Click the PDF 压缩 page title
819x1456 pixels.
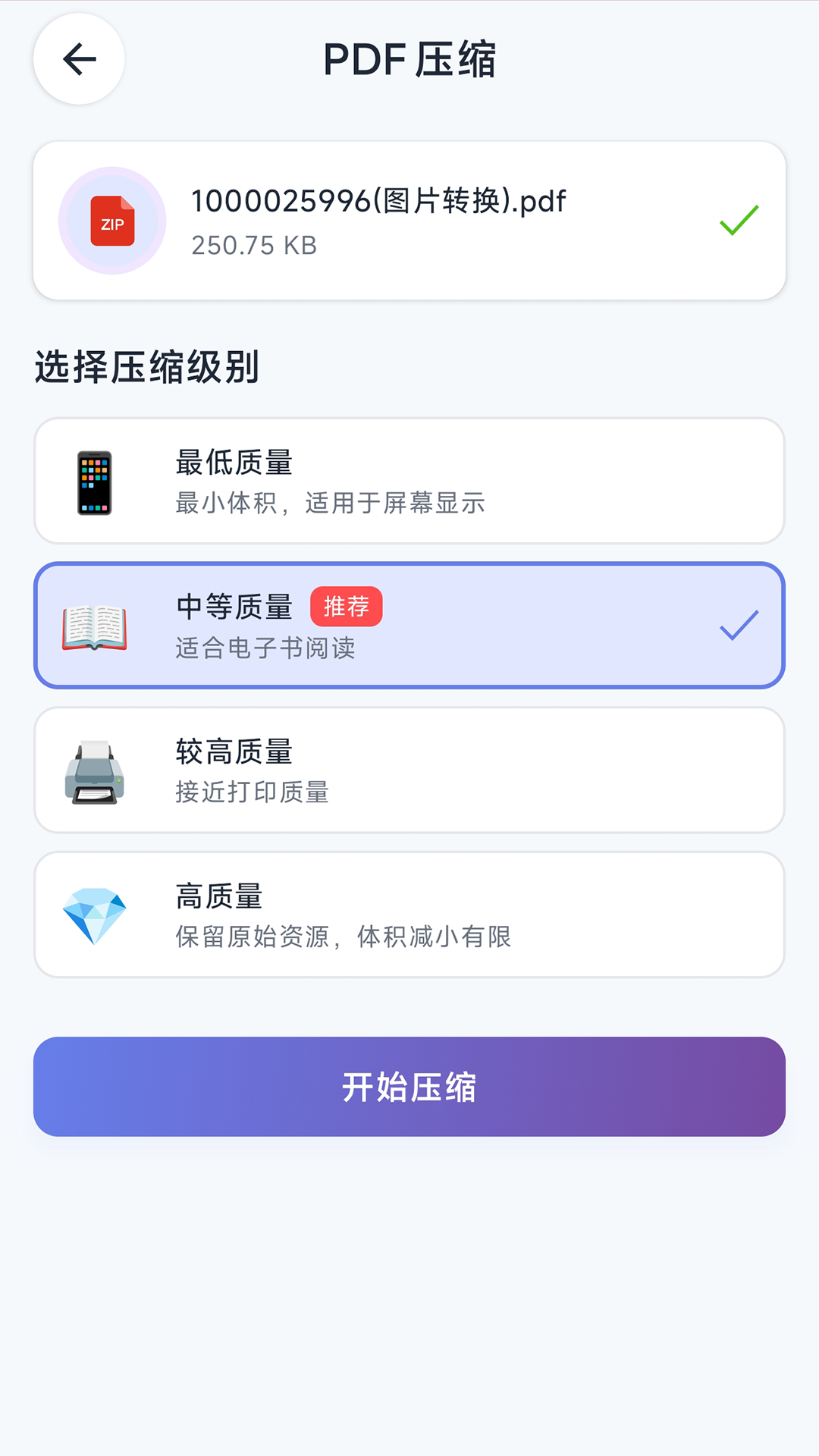tap(409, 61)
